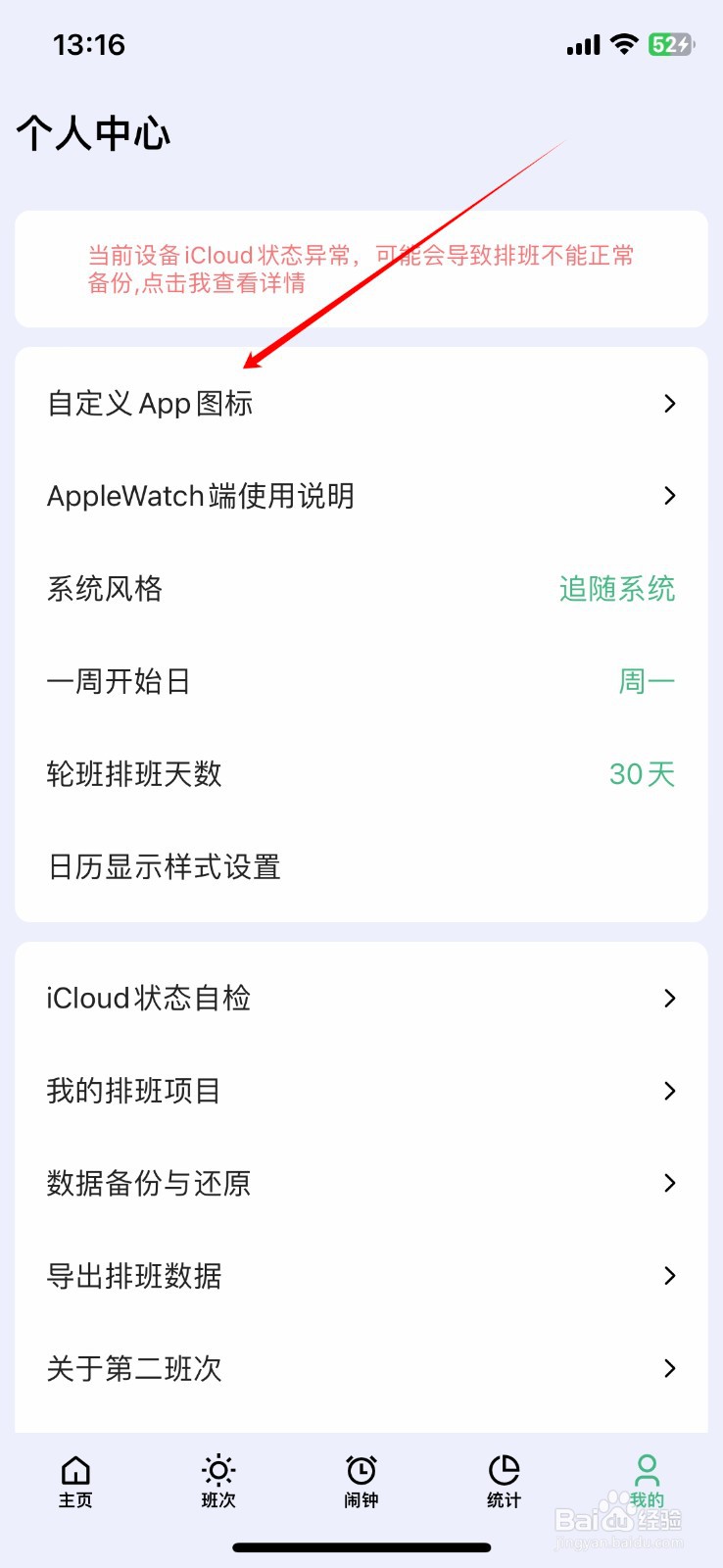Open 关于第二班次
723x1568 pixels.
pyautogui.click(x=361, y=1368)
